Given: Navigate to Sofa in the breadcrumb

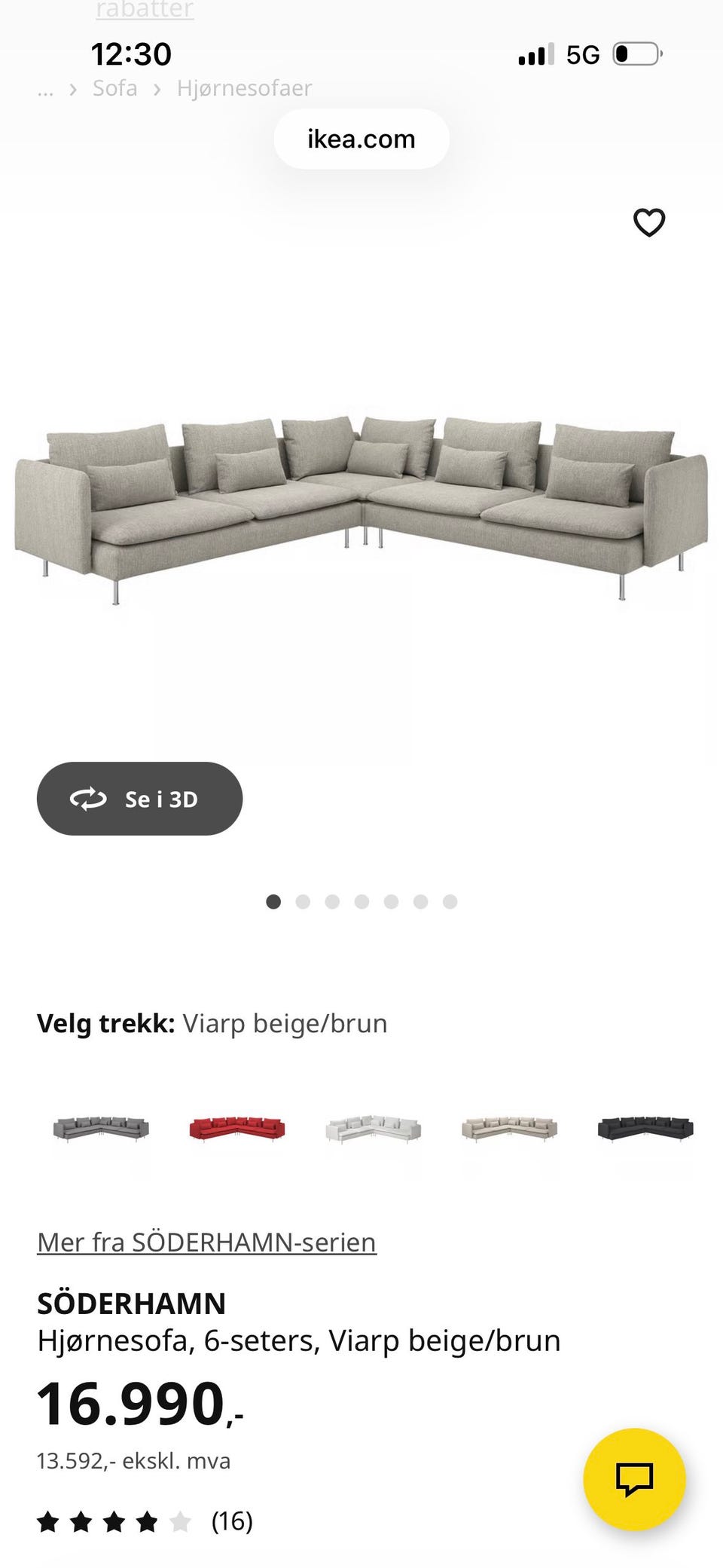Looking at the screenshot, I should click(x=114, y=87).
